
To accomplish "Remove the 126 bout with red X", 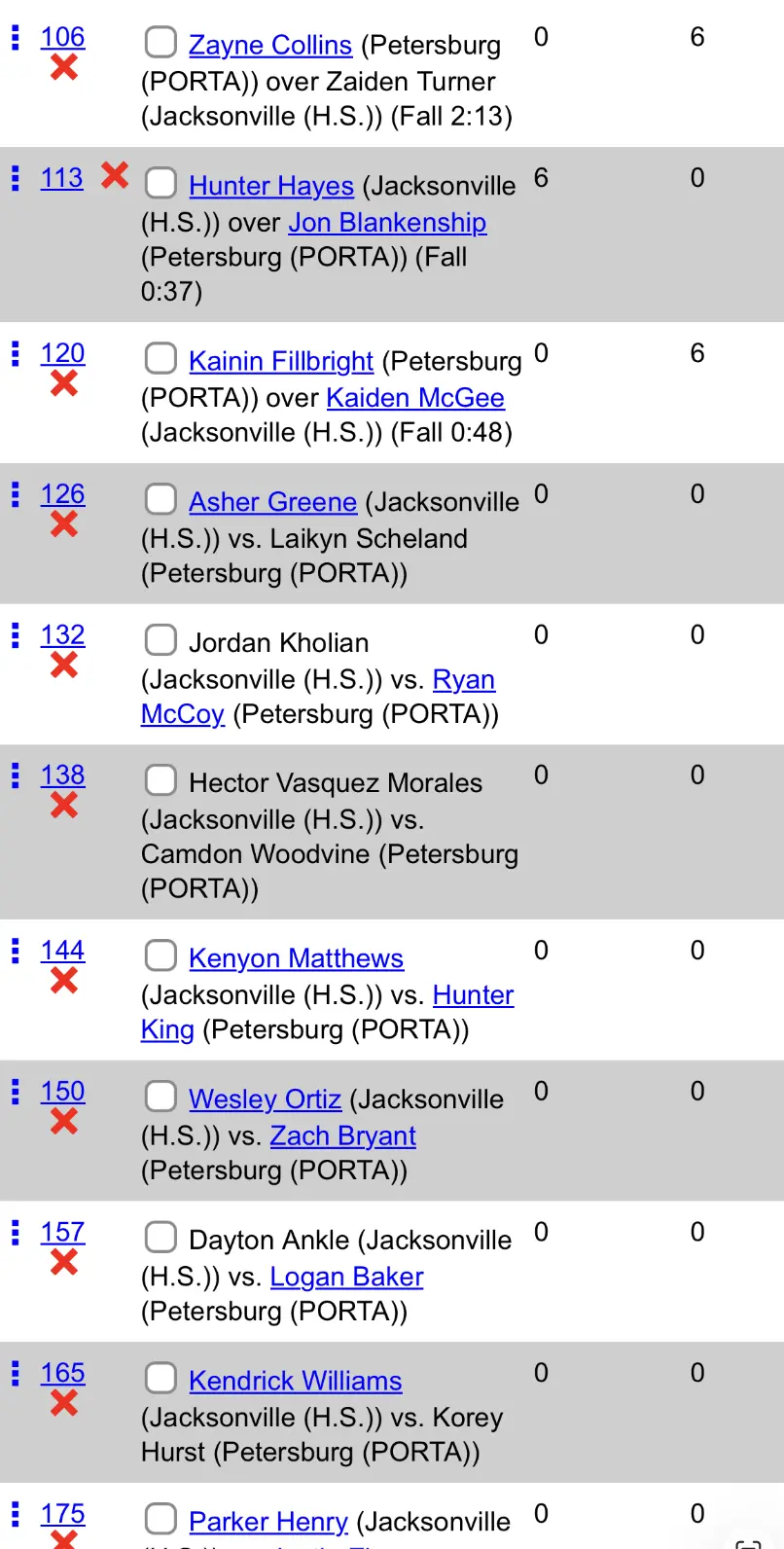I will [x=64, y=524].
